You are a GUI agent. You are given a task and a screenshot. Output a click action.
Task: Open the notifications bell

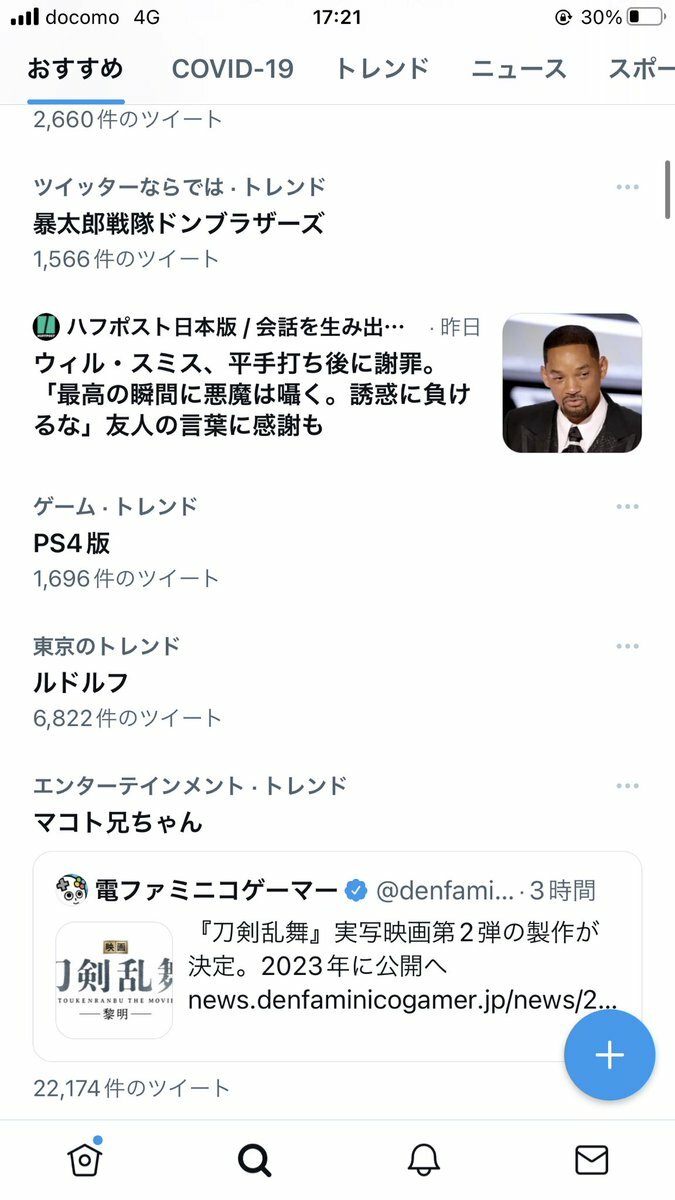424,1159
